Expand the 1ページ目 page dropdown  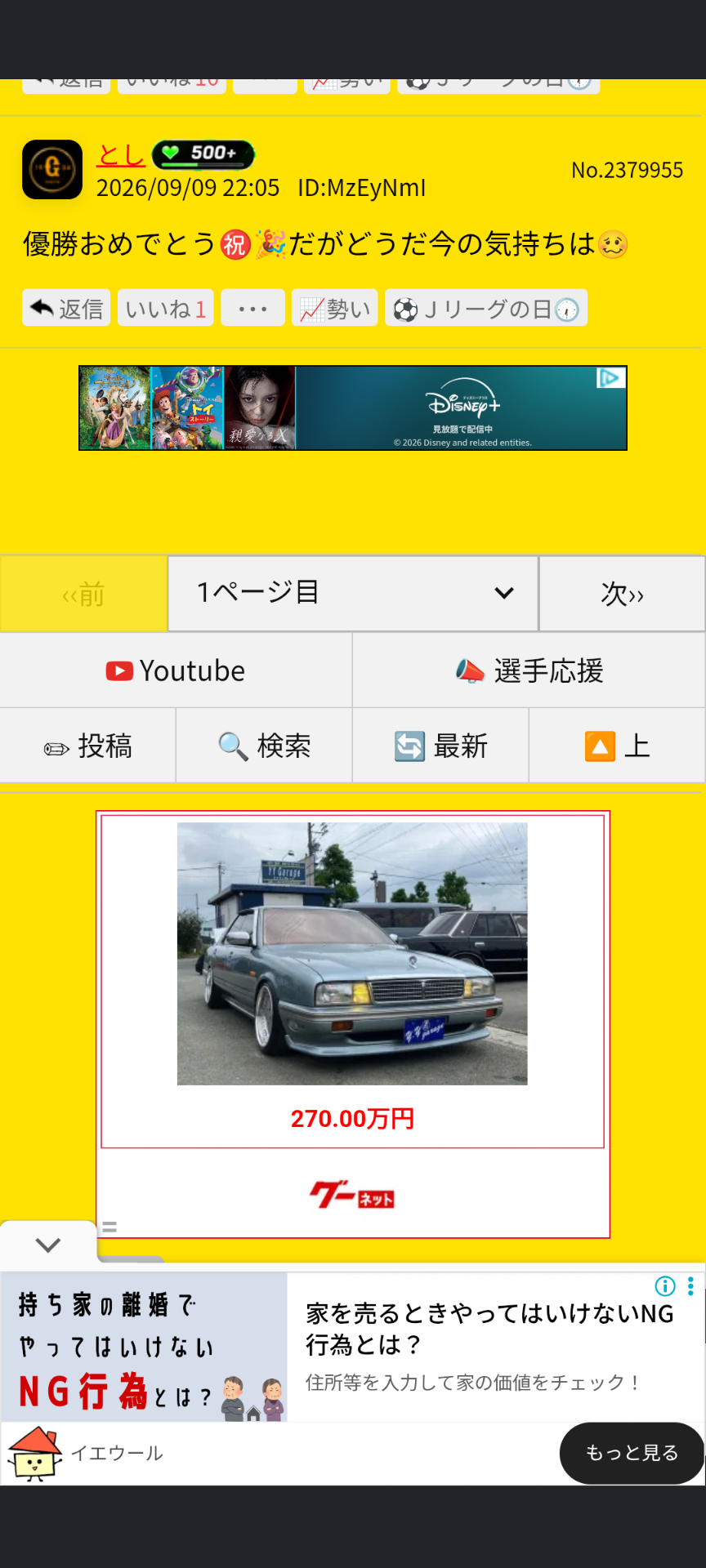(353, 594)
